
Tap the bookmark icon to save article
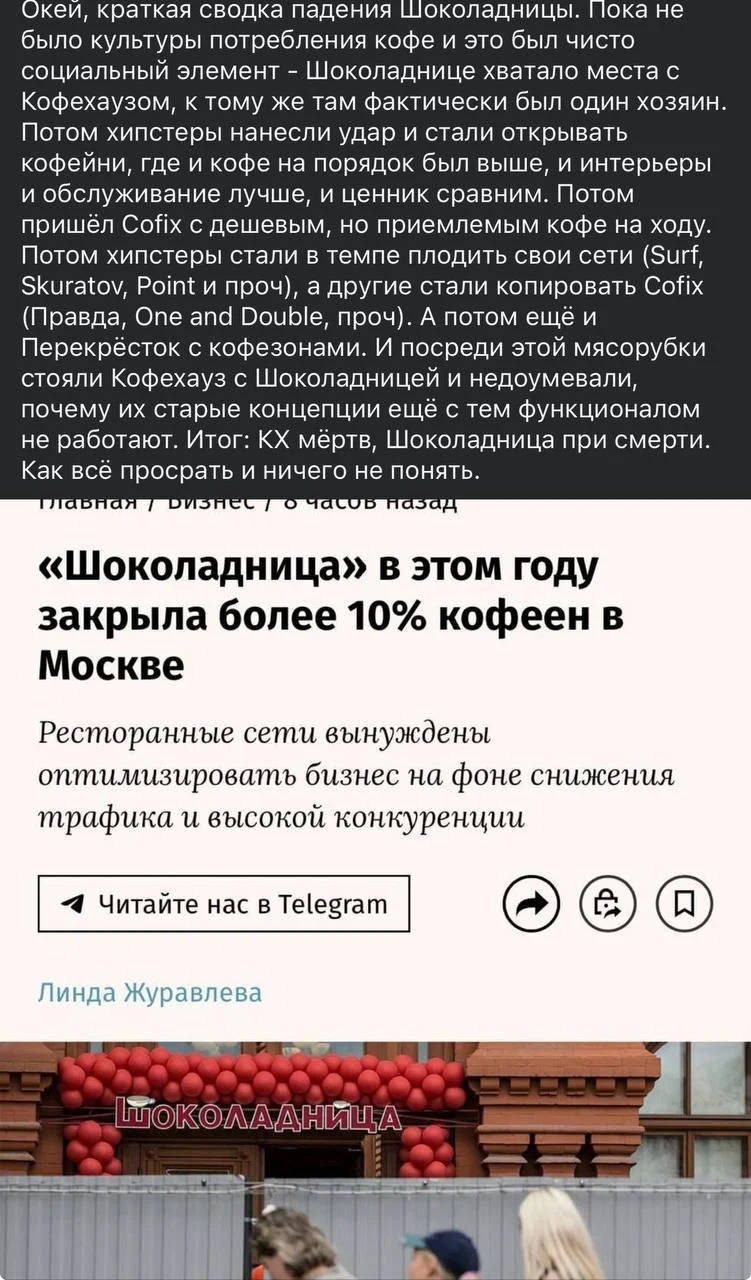[x=686, y=904]
